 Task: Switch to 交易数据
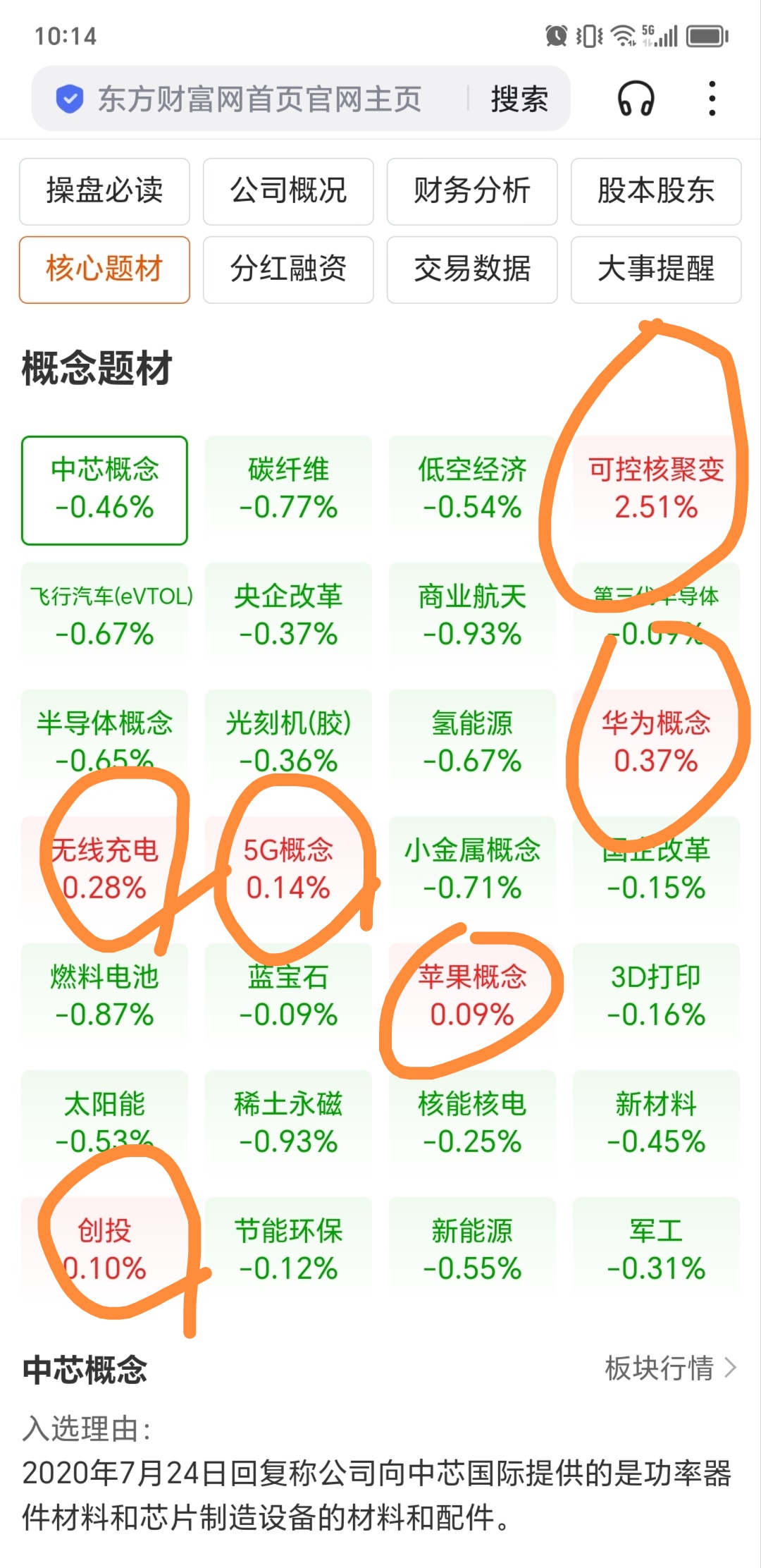(x=471, y=270)
